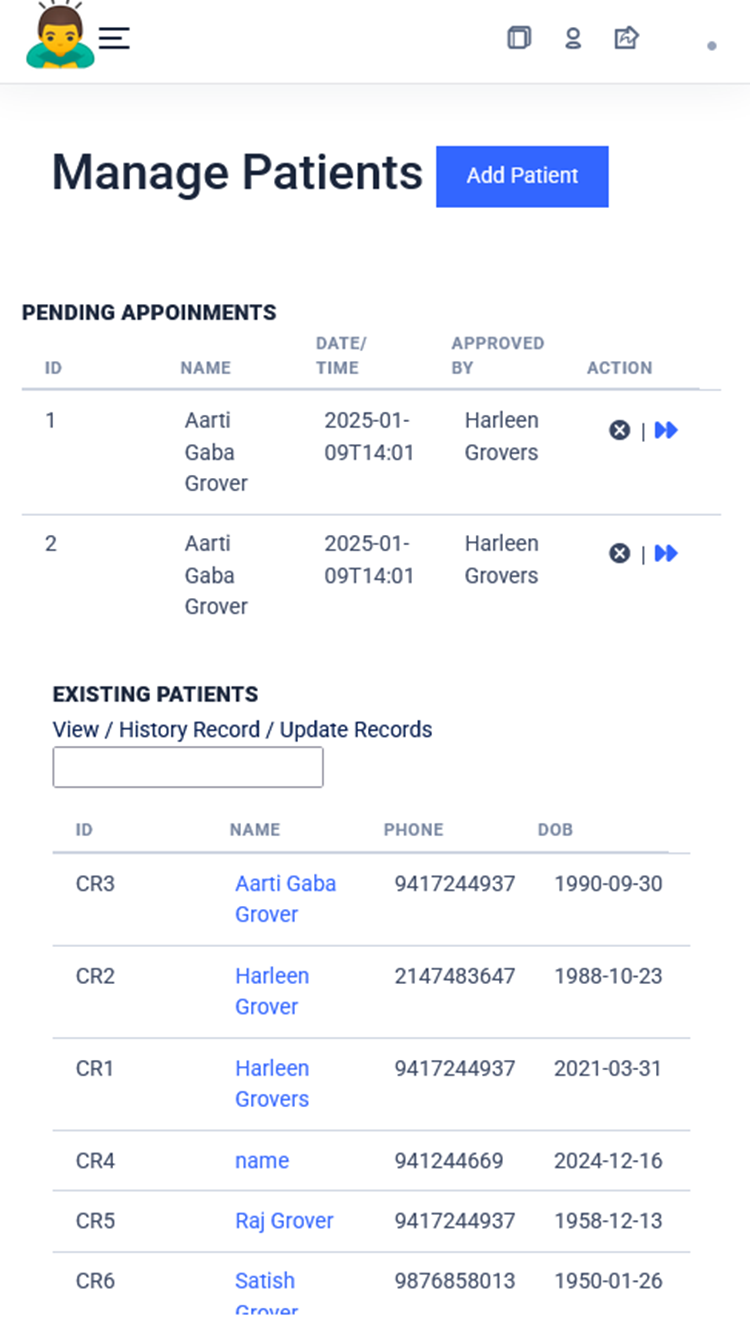The height and width of the screenshot is (1334, 750).
Task: Open Harleen Grover record CR2
Action: pos(272,991)
